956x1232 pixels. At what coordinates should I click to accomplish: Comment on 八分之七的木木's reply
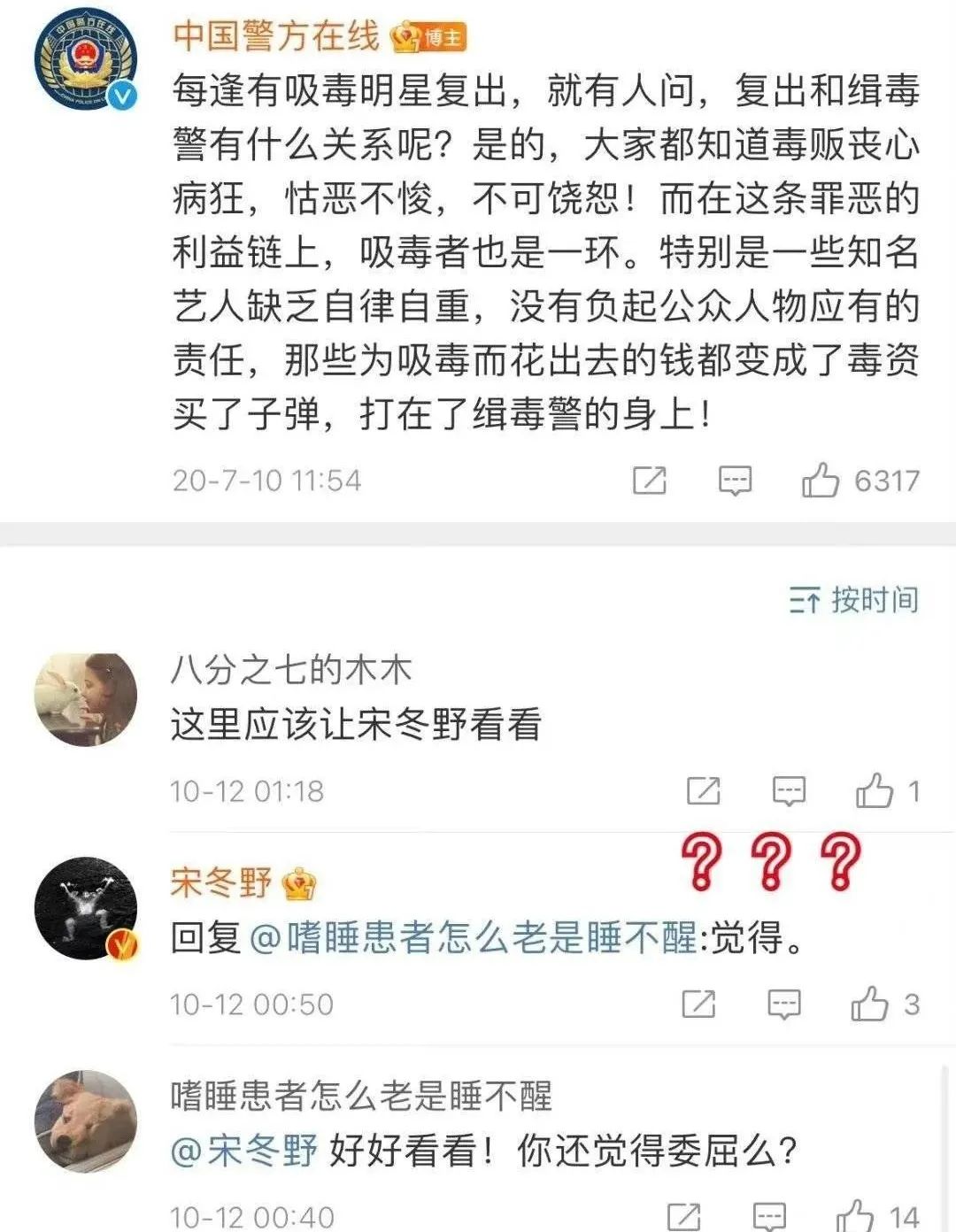789,790
